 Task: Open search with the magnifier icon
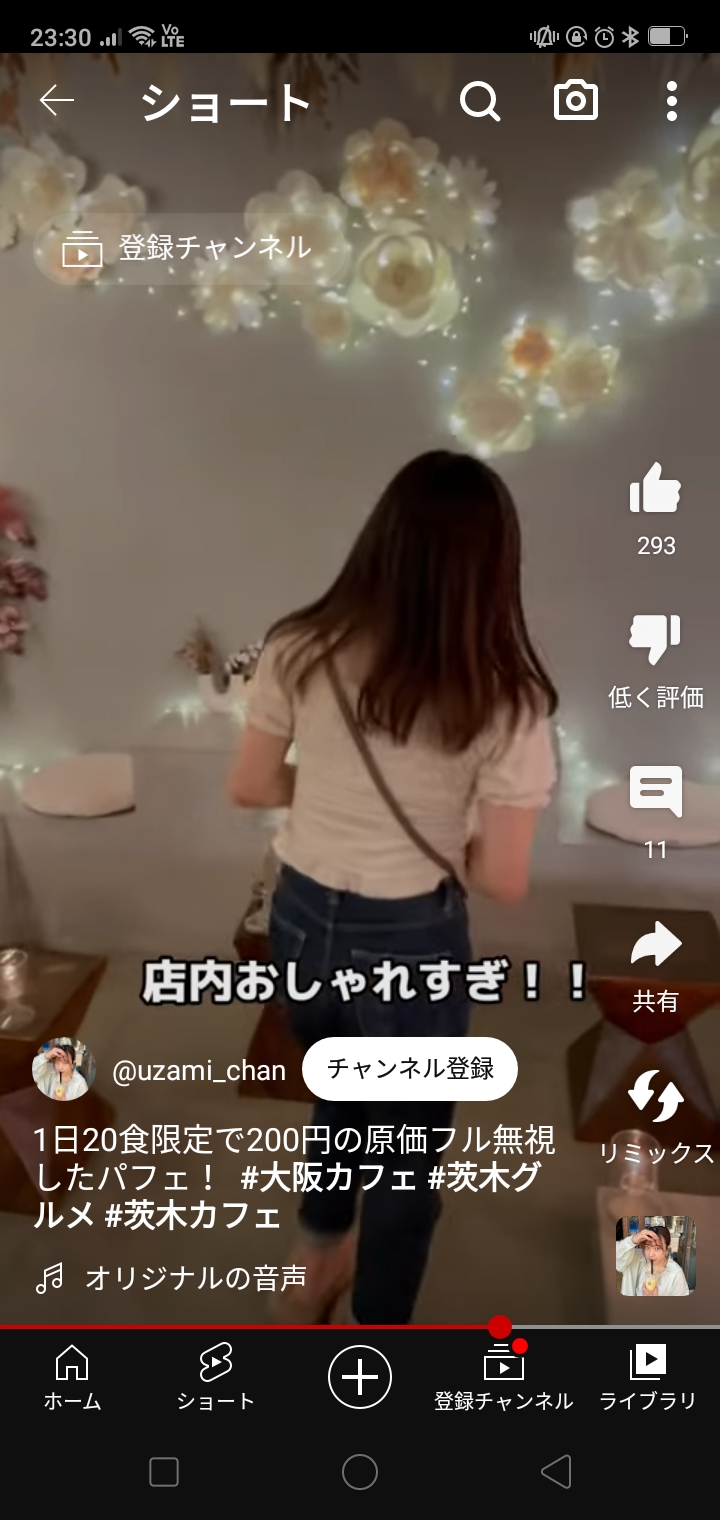(x=480, y=101)
